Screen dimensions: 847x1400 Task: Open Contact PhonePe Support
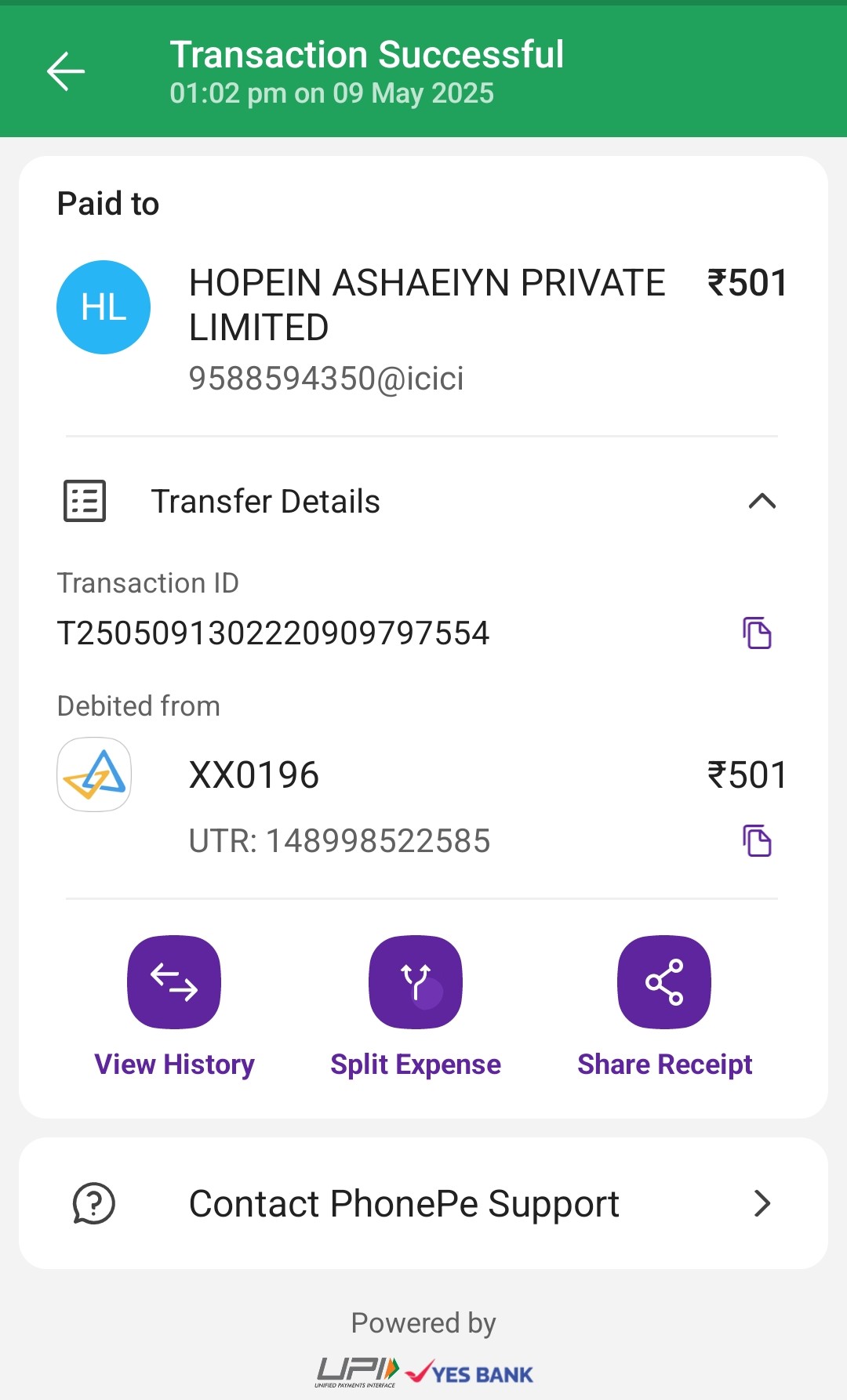pos(423,1203)
